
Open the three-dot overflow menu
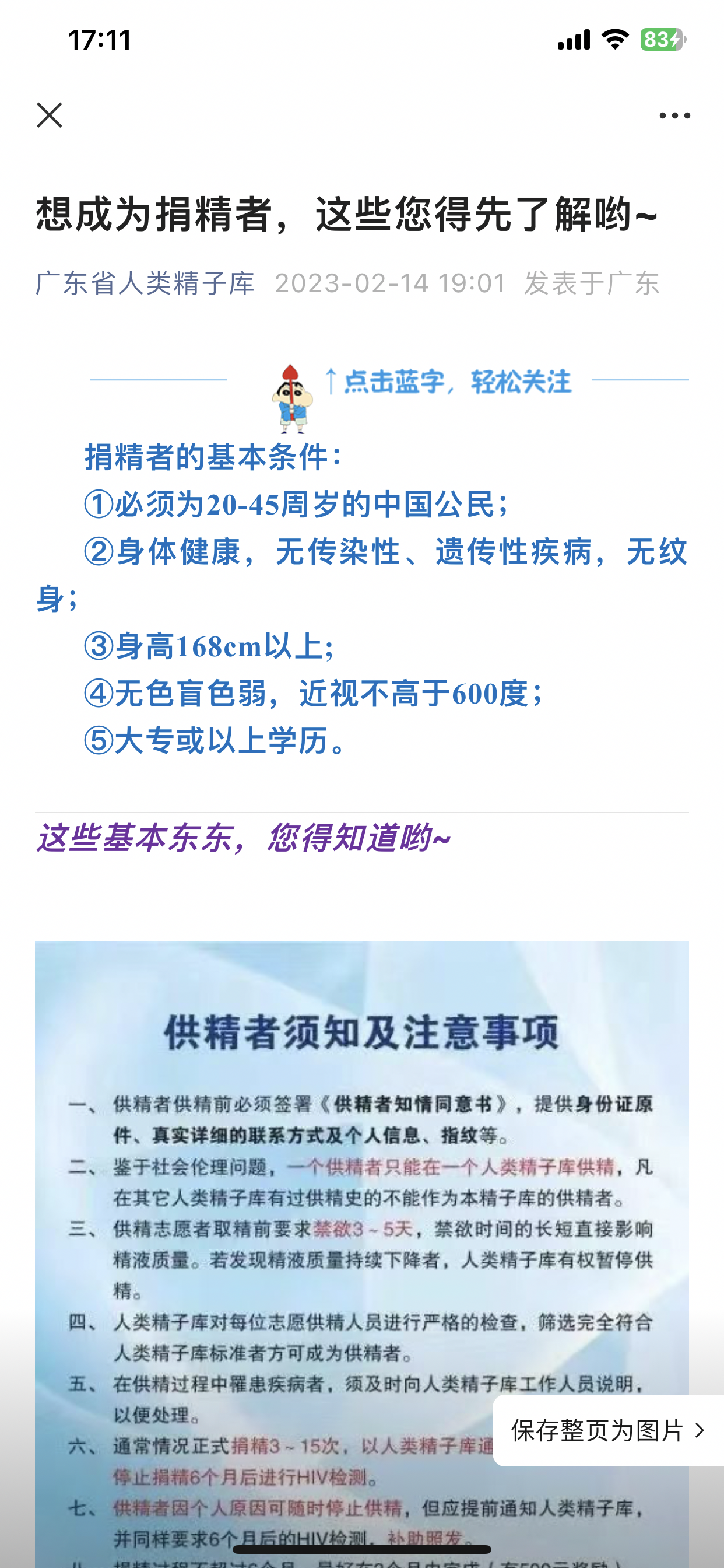tap(674, 115)
